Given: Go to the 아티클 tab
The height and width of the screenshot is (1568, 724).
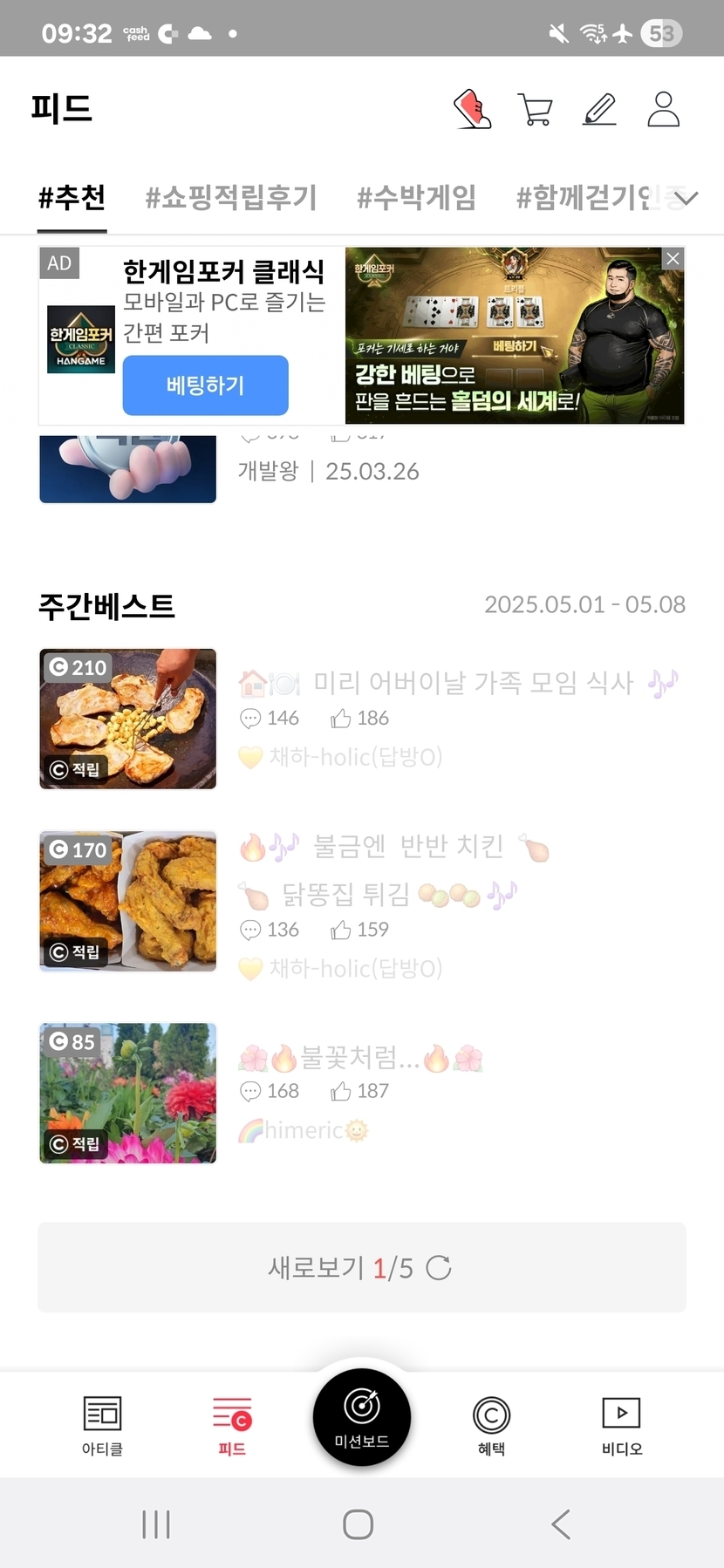Looking at the screenshot, I should coord(102,1425).
